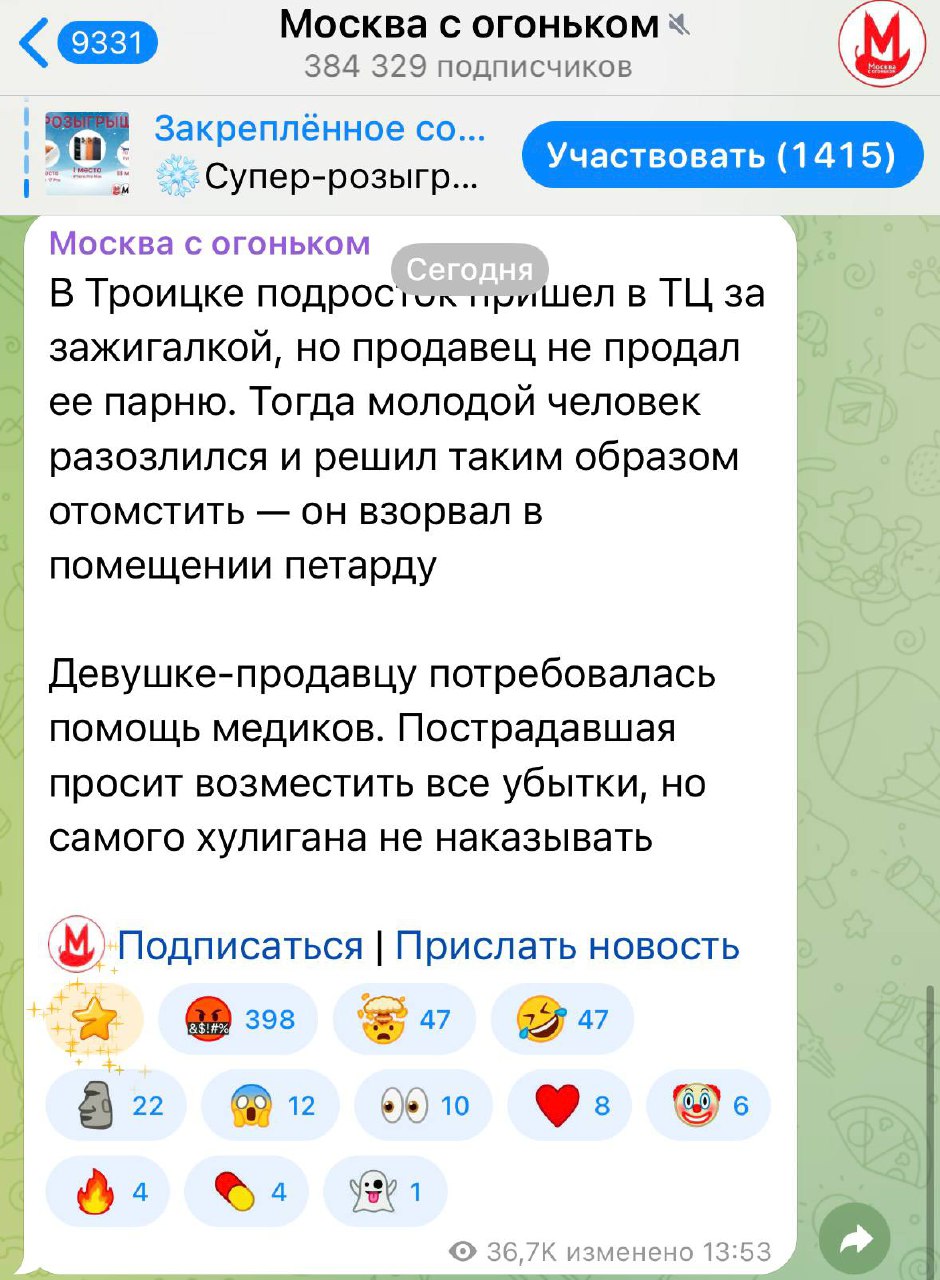Tap the Участвовать (1415) button
Viewport: 940px width, 1280px height.
coord(722,155)
